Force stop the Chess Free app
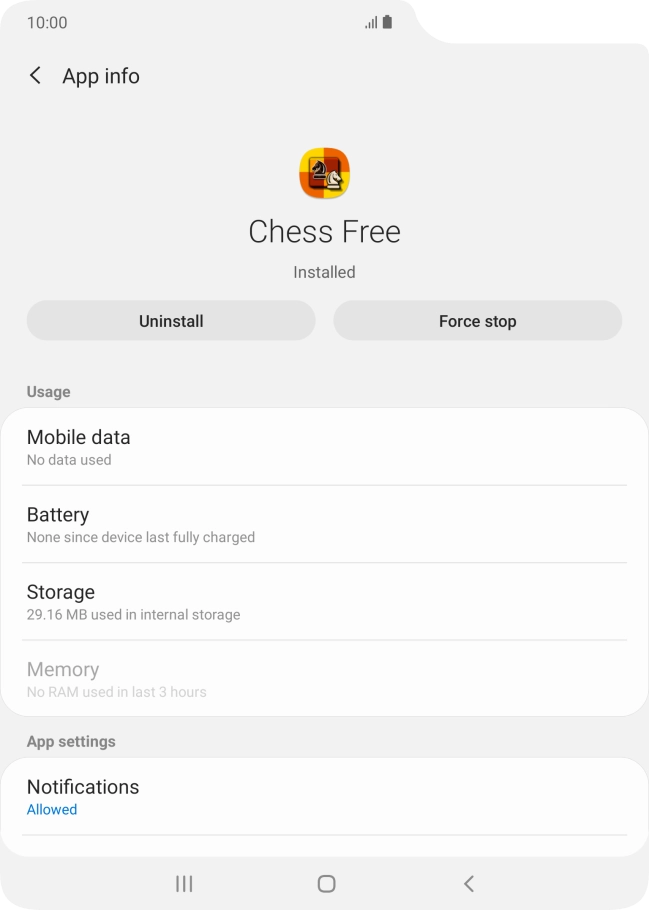The height and width of the screenshot is (910, 649). click(x=477, y=321)
